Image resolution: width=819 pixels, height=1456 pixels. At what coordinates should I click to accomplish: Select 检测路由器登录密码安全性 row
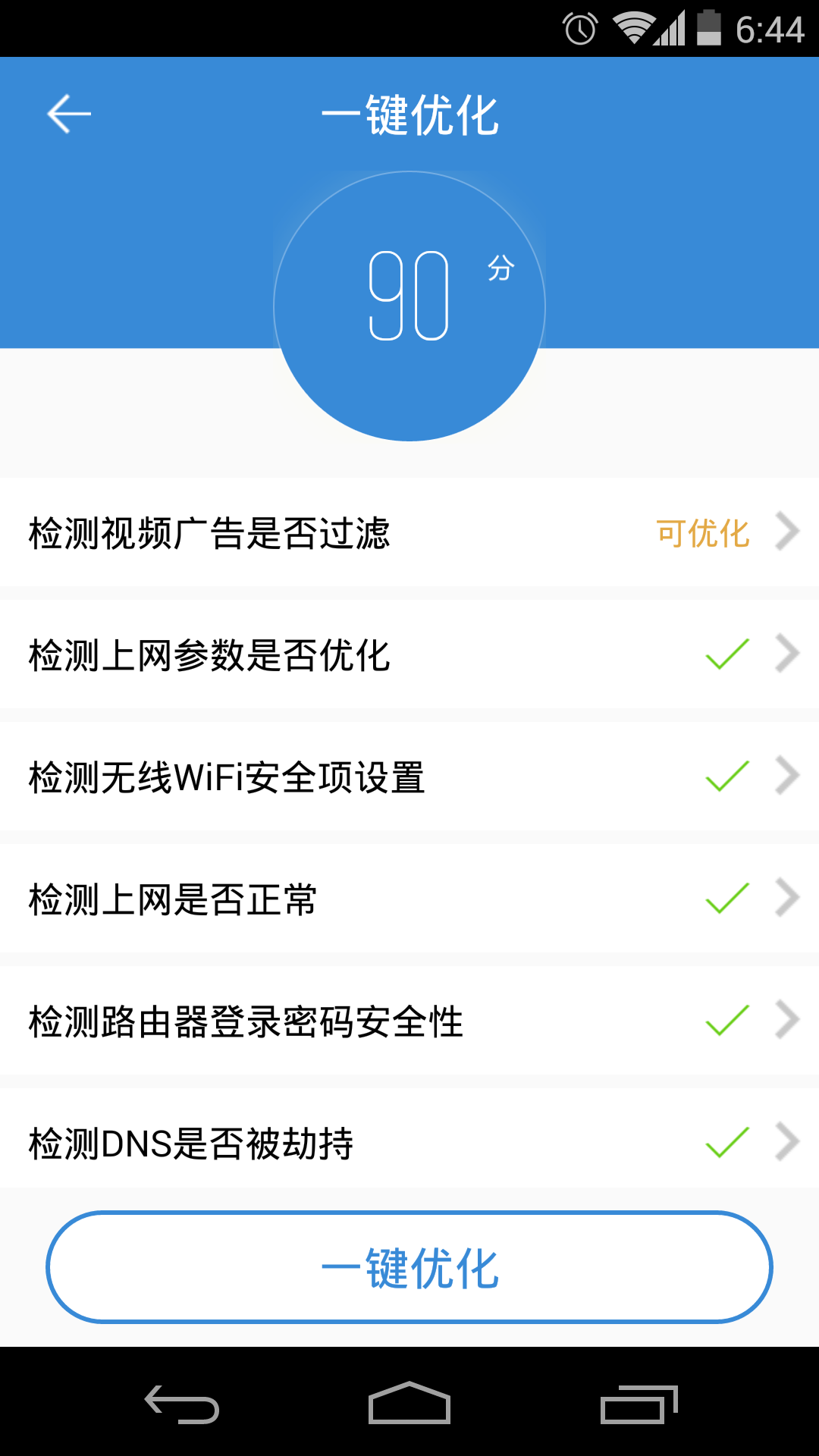point(409,1021)
